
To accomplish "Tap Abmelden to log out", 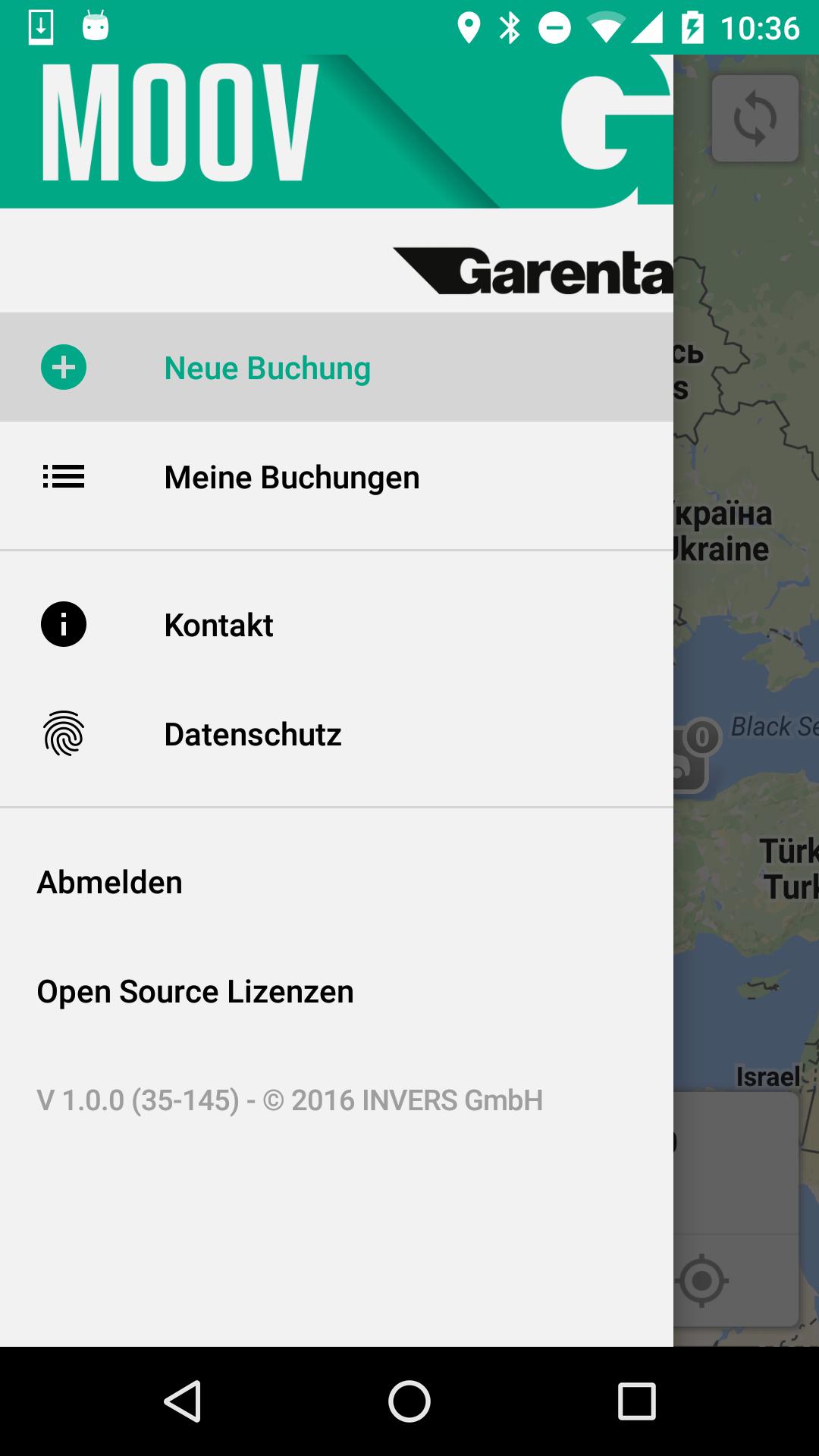I will tap(110, 883).
